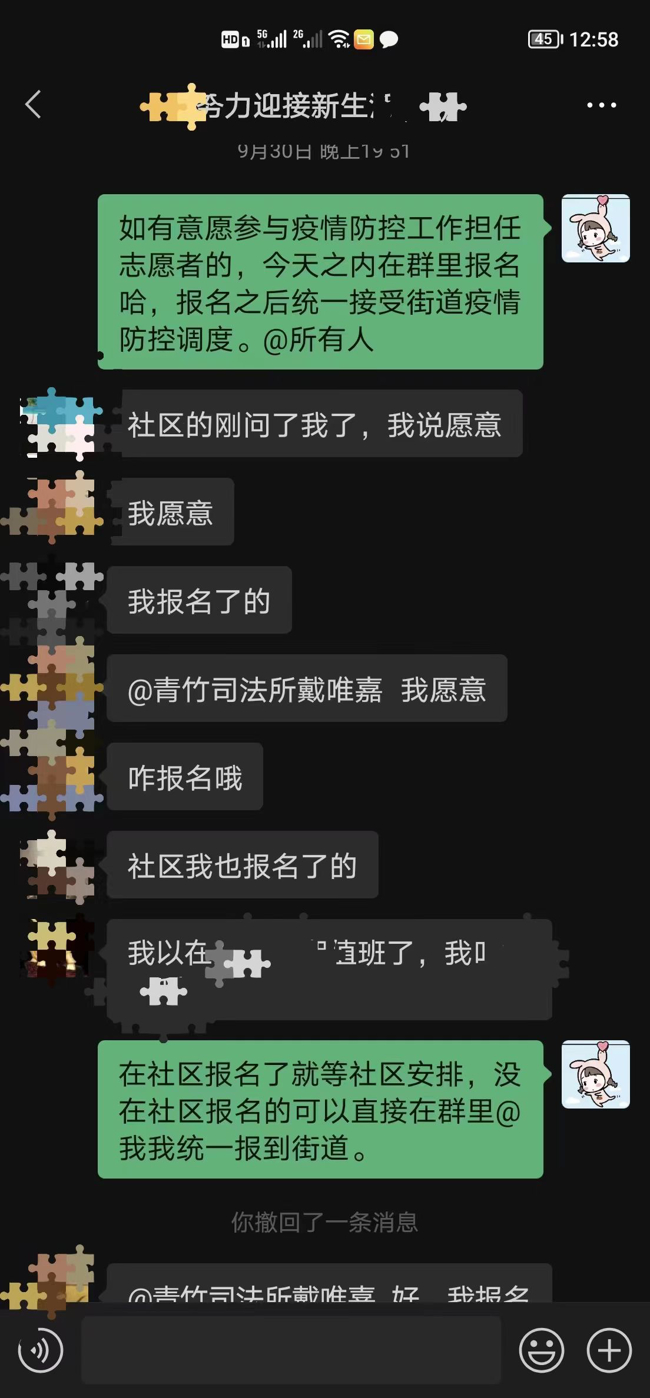Go back to the chat list
Image resolution: width=650 pixels, height=1398 pixels.
tap(33, 104)
